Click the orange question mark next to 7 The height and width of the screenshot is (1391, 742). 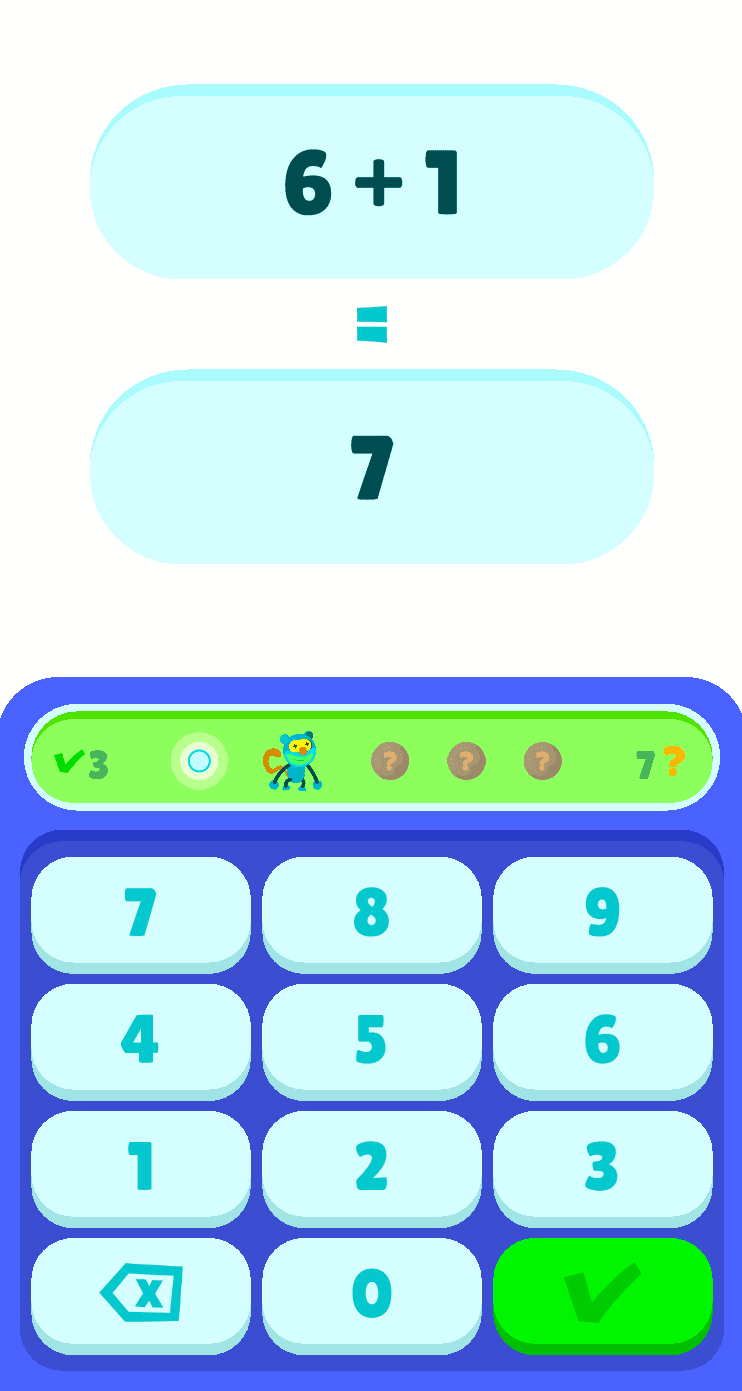pos(673,760)
